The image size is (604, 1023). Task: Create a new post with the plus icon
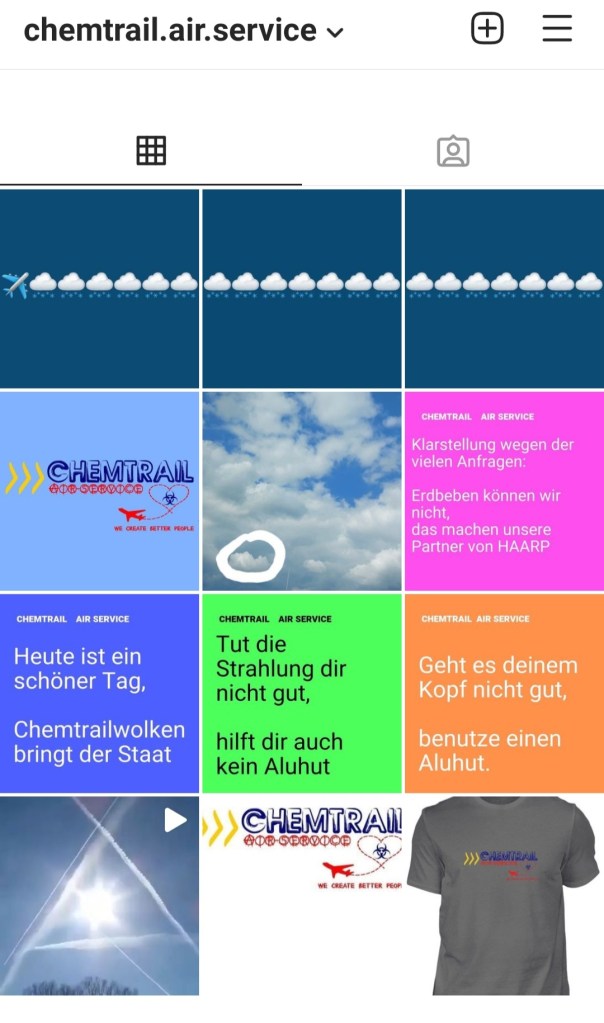487,29
